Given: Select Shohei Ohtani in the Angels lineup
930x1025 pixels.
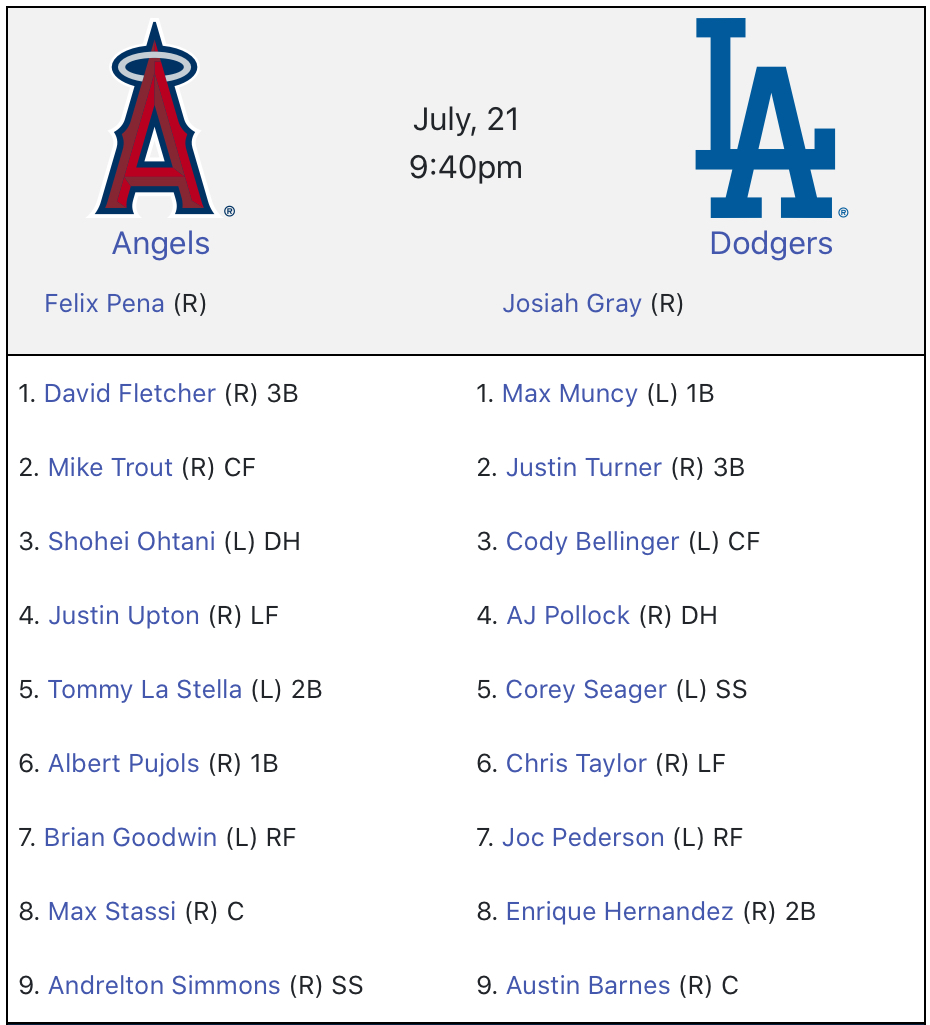Looking at the screenshot, I should click(x=132, y=542).
